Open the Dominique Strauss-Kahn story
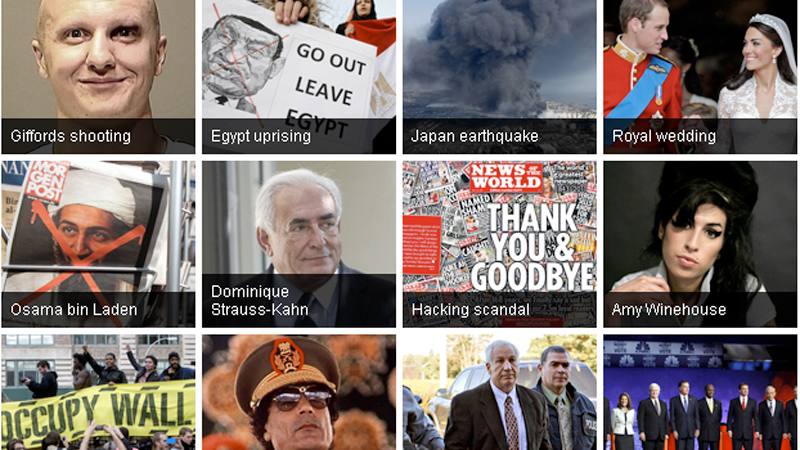Image resolution: width=800 pixels, height=450 pixels. [x=298, y=244]
